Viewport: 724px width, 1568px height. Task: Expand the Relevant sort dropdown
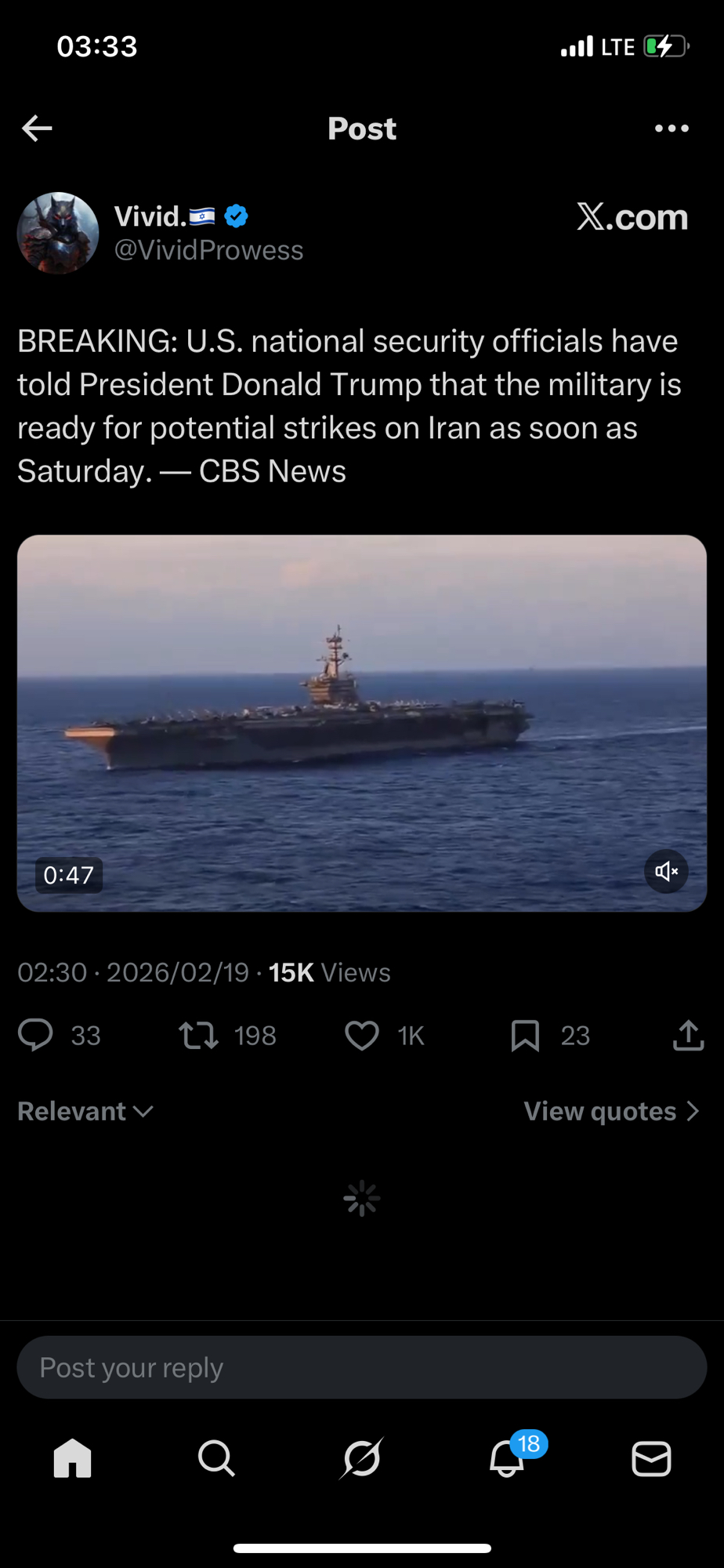(85, 1111)
